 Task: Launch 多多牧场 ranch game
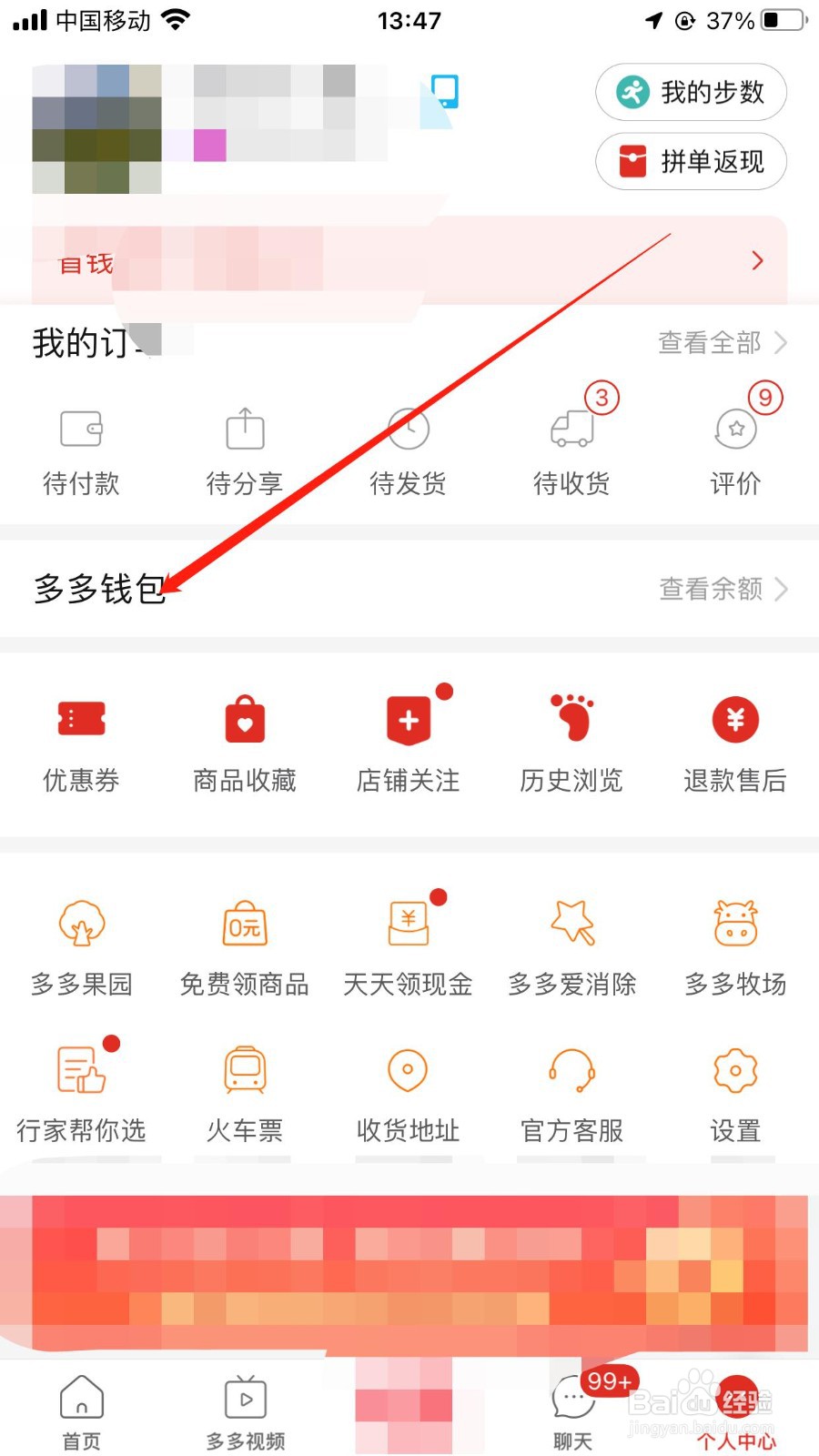pos(735,946)
